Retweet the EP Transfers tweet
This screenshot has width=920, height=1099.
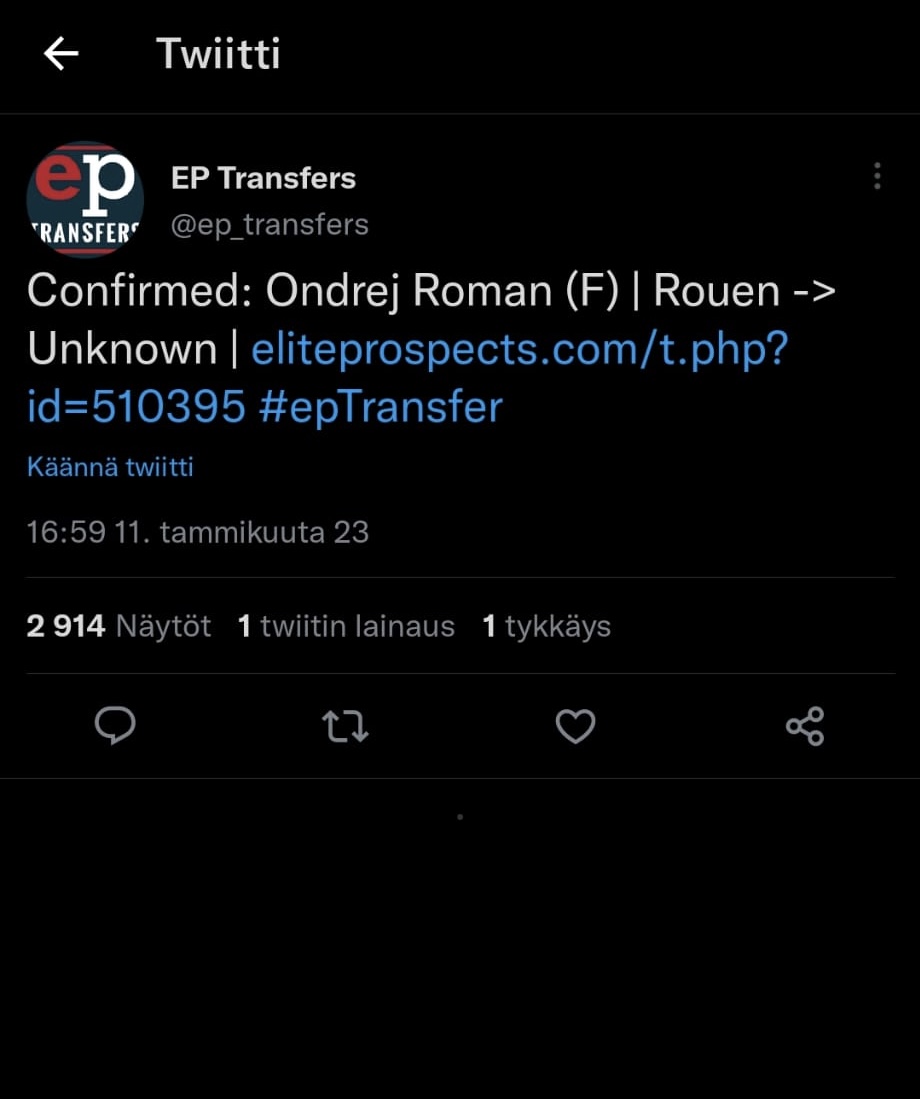pyautogui.click(x=345, y=726)
